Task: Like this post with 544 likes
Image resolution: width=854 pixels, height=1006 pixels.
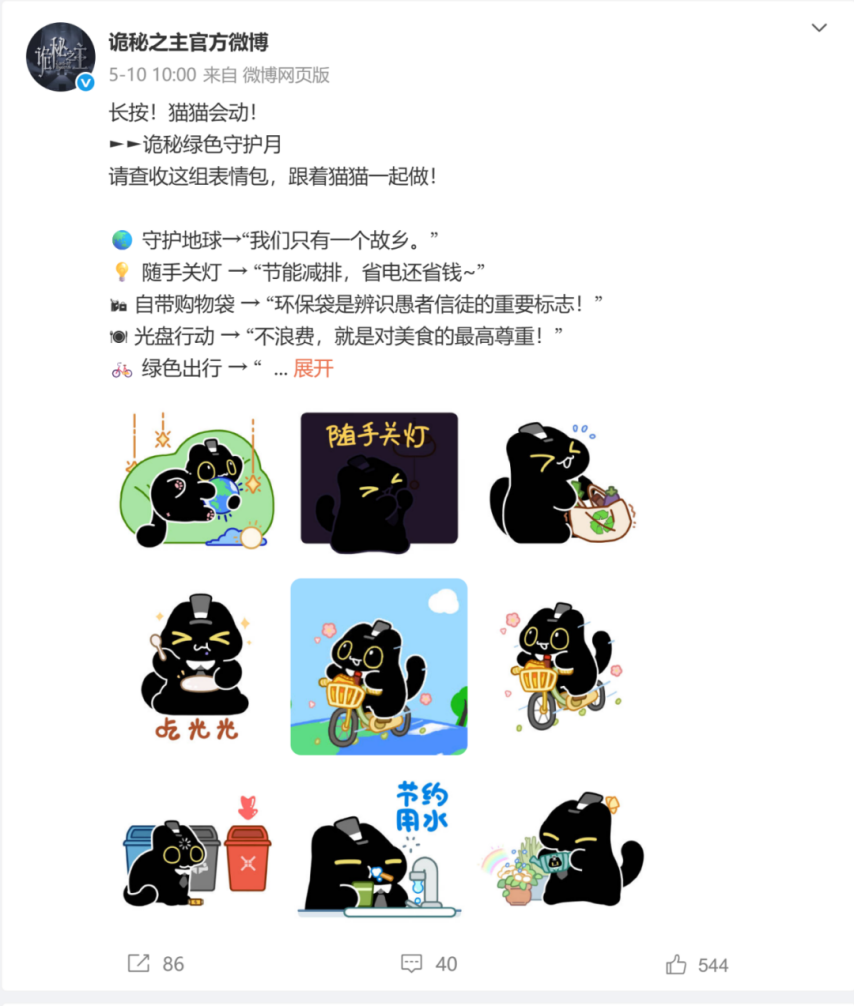Action: (x=697, y=965)
